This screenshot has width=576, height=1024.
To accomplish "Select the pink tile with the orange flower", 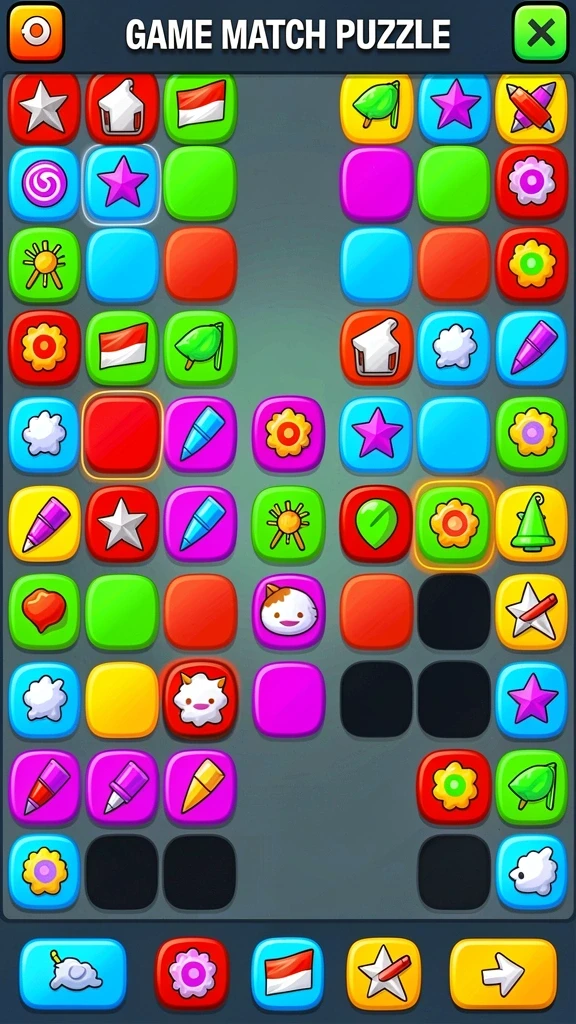I will [288, 434].
